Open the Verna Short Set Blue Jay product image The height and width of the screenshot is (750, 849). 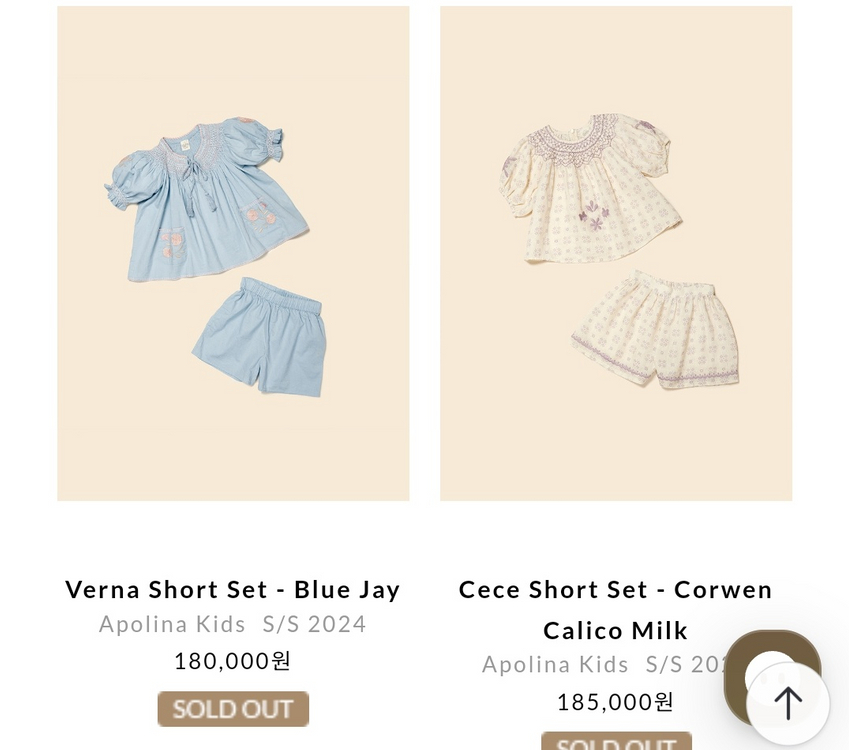pyautogui.click(x=233, y=253)
